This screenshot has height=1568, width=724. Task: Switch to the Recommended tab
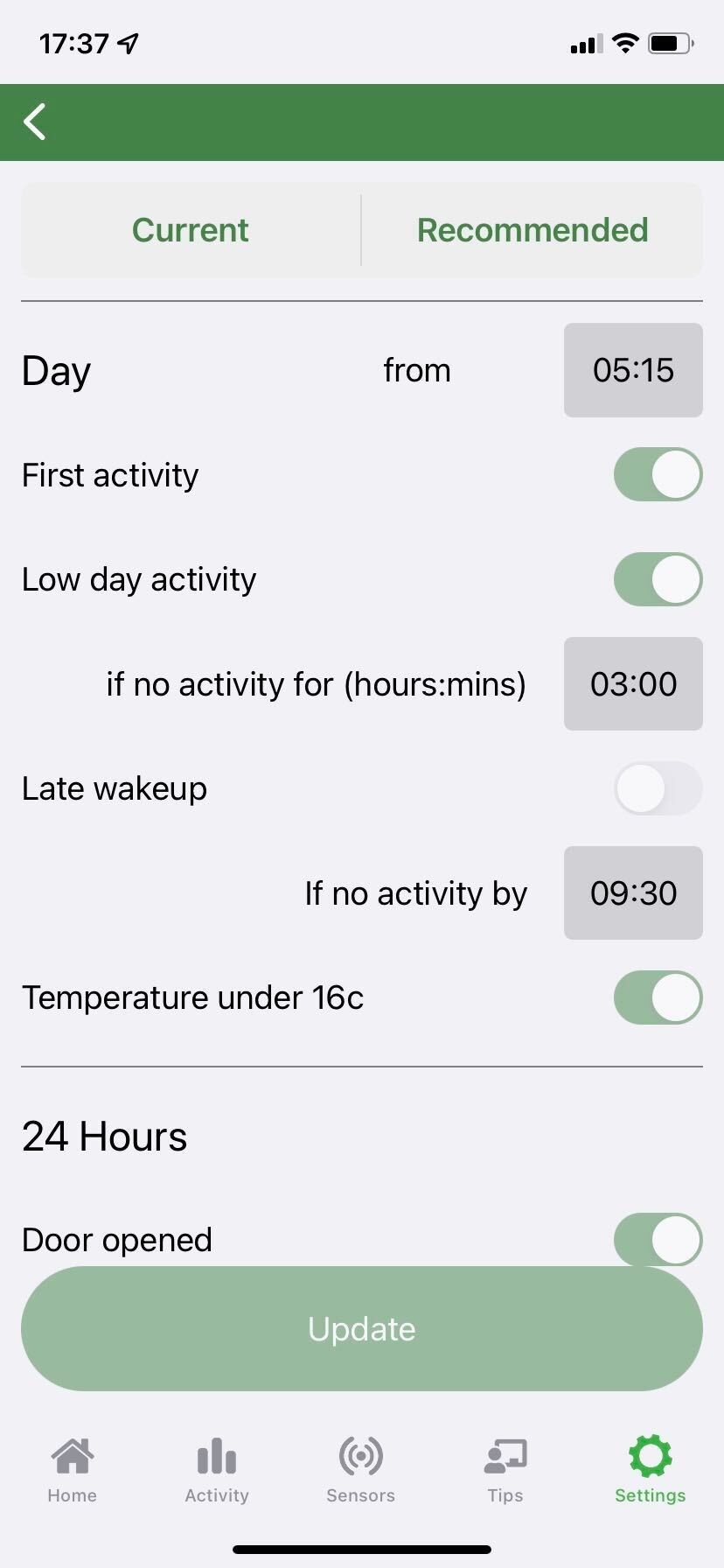click(532, 229)
